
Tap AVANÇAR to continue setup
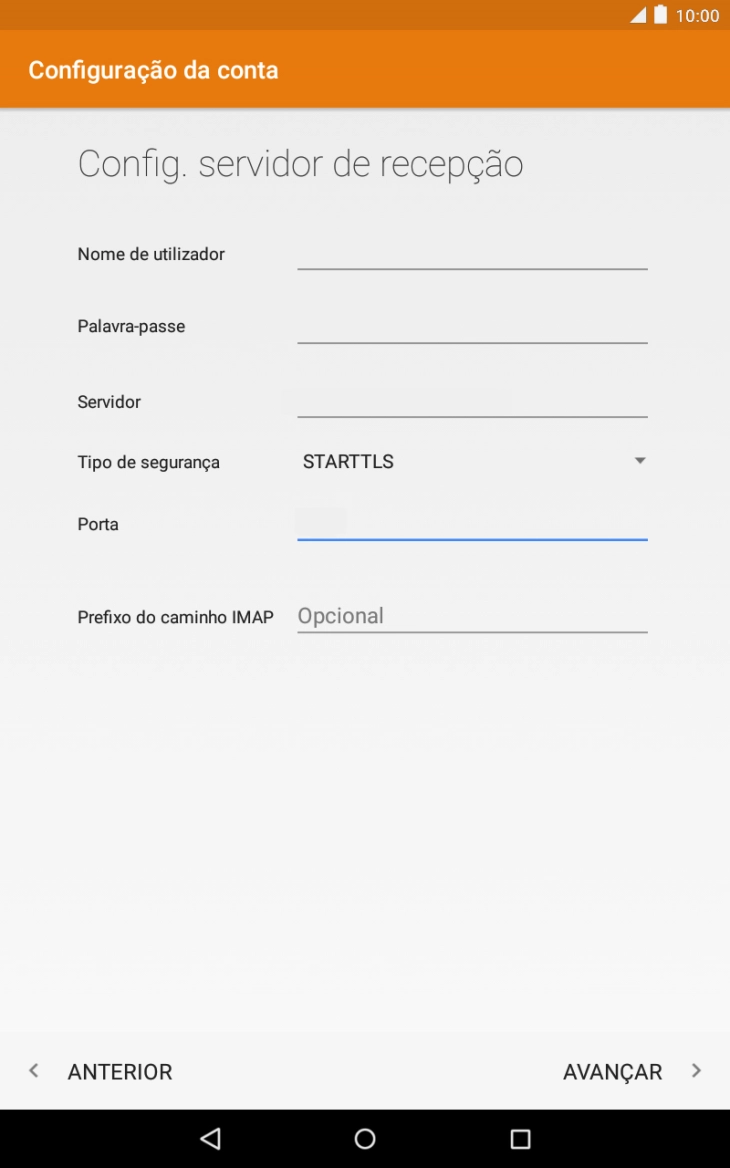[x=613, y=1071]
